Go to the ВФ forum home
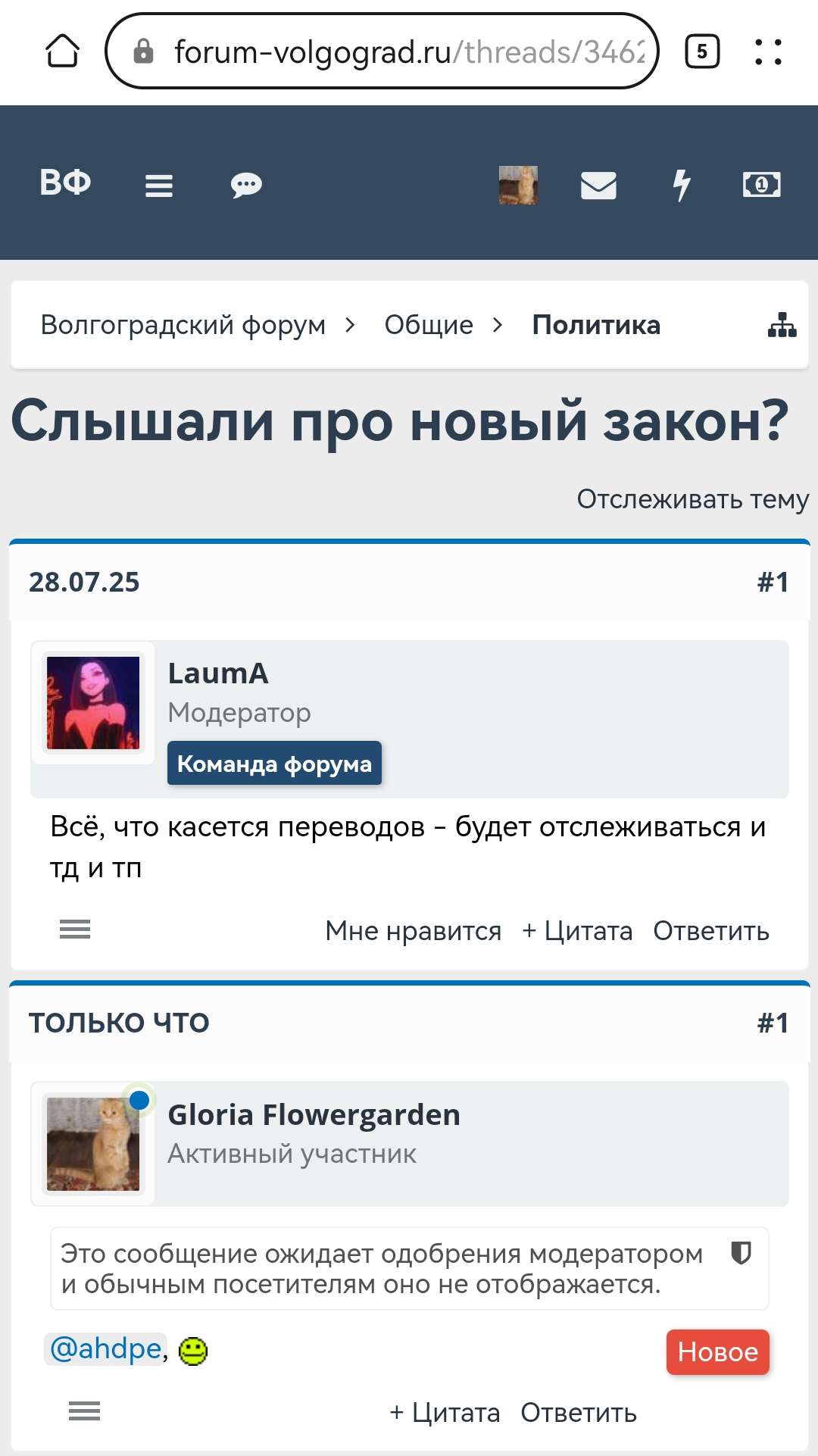The width and height of the screenshot is (818, 1456). 65,183
